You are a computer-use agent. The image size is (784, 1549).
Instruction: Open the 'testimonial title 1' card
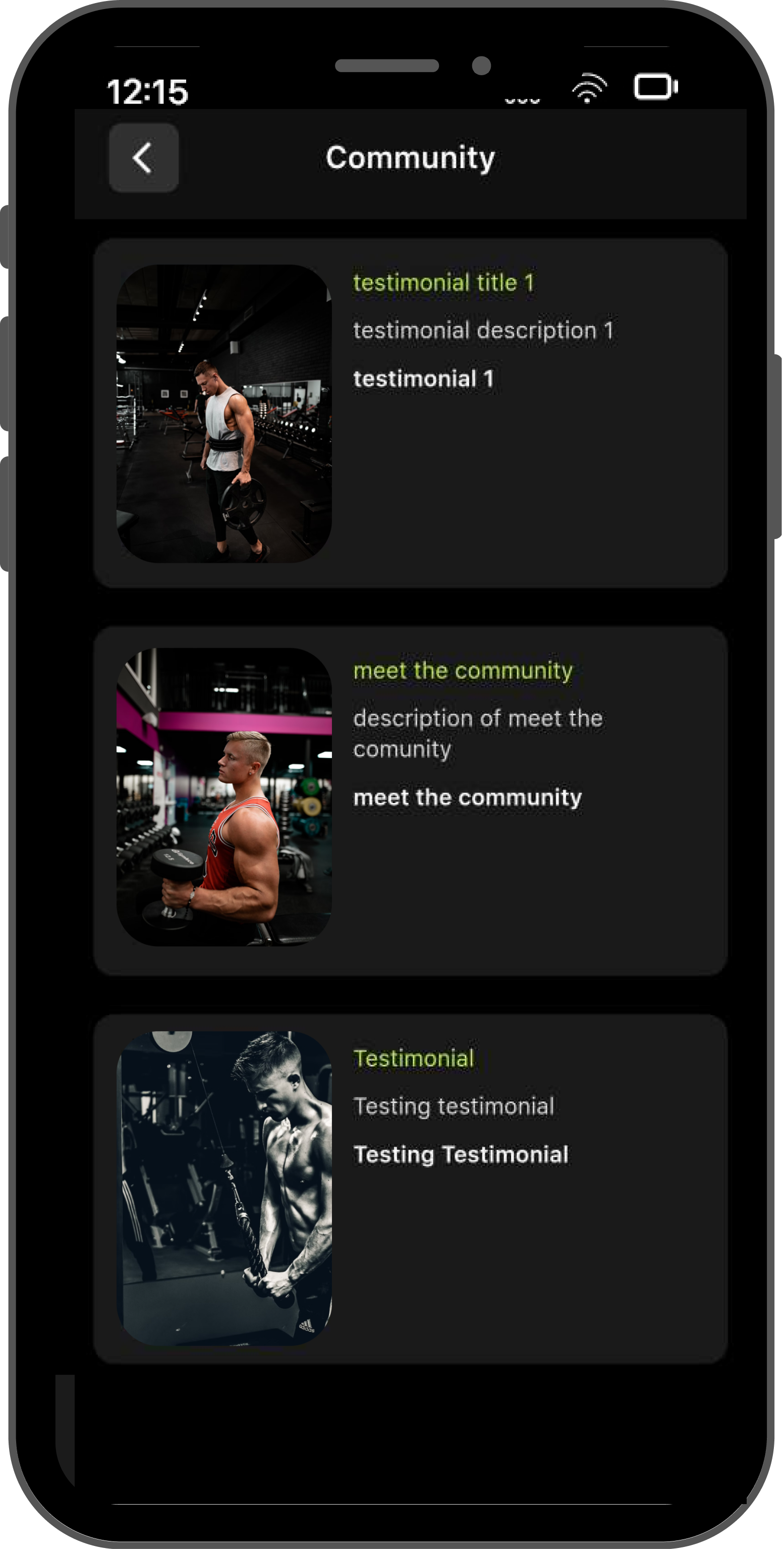(x=410, y=413)
